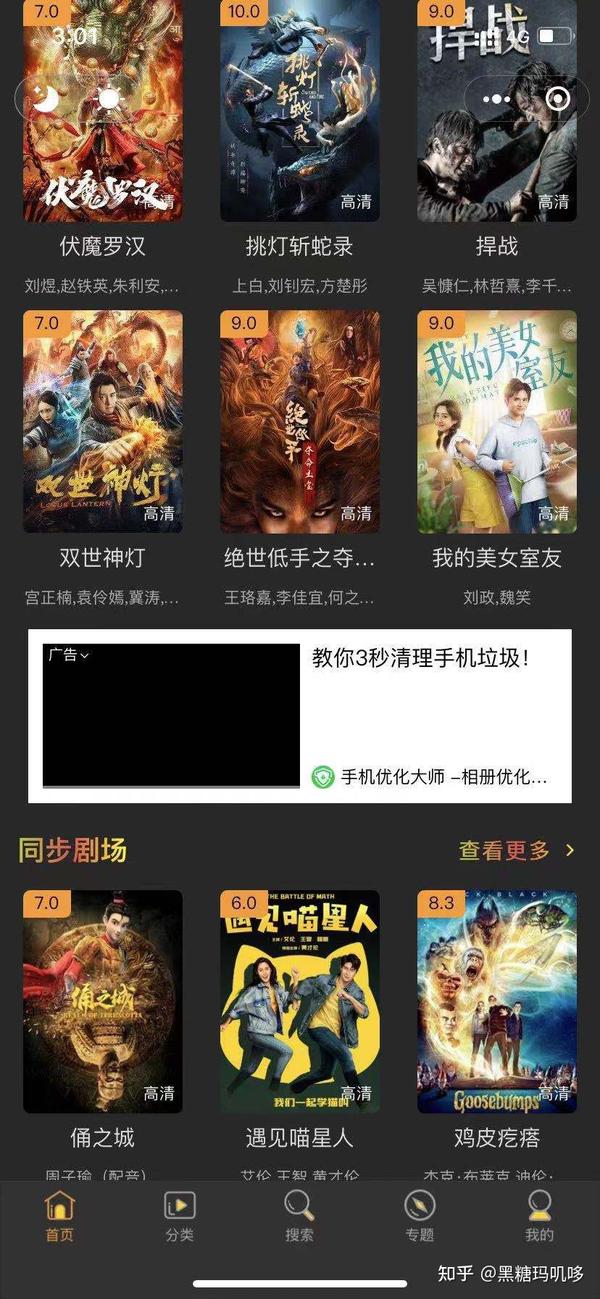Viewport: 600px width, 1299px height.
Task: Select the 遇见喵星人 movie poster
Action: (299, 1000)
